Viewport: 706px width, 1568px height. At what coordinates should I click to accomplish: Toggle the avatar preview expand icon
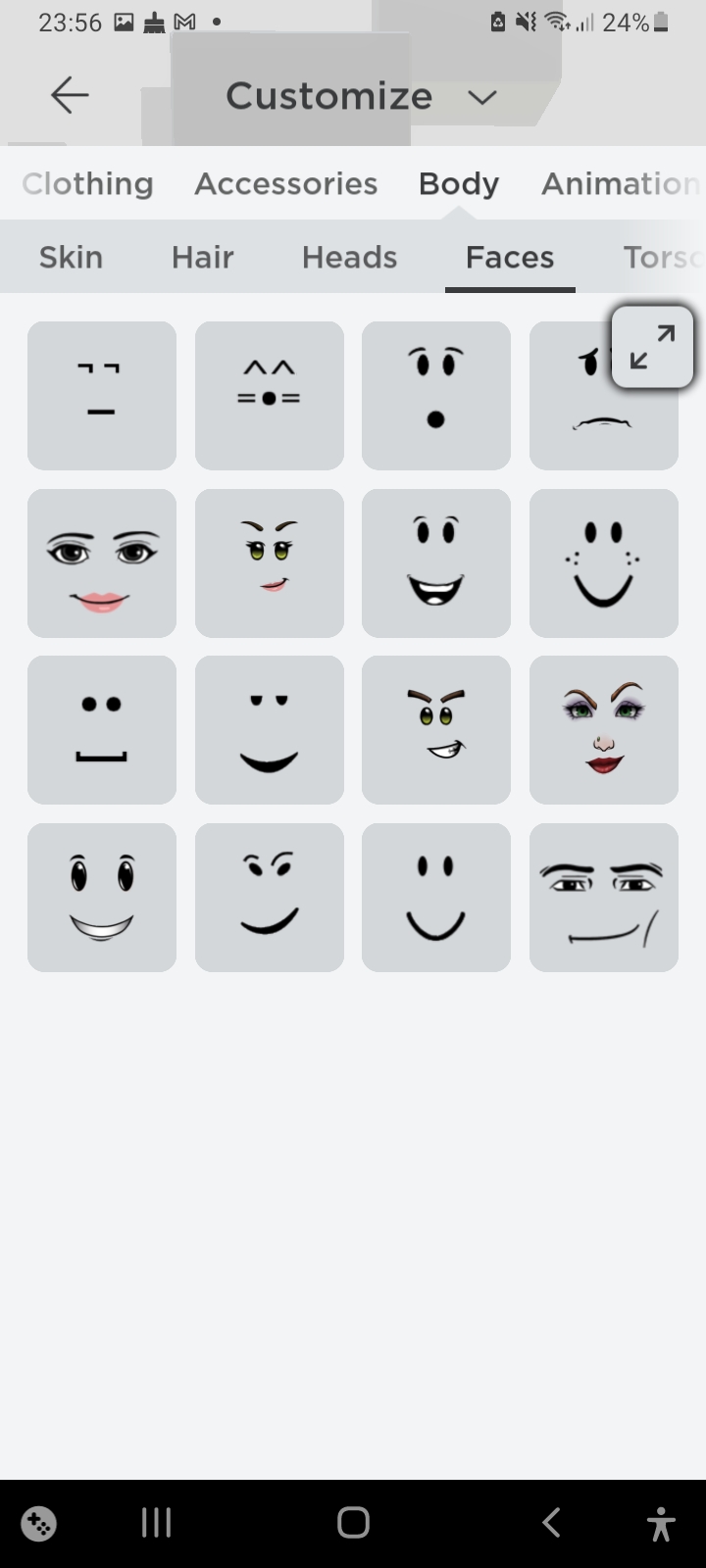(652, 347)
